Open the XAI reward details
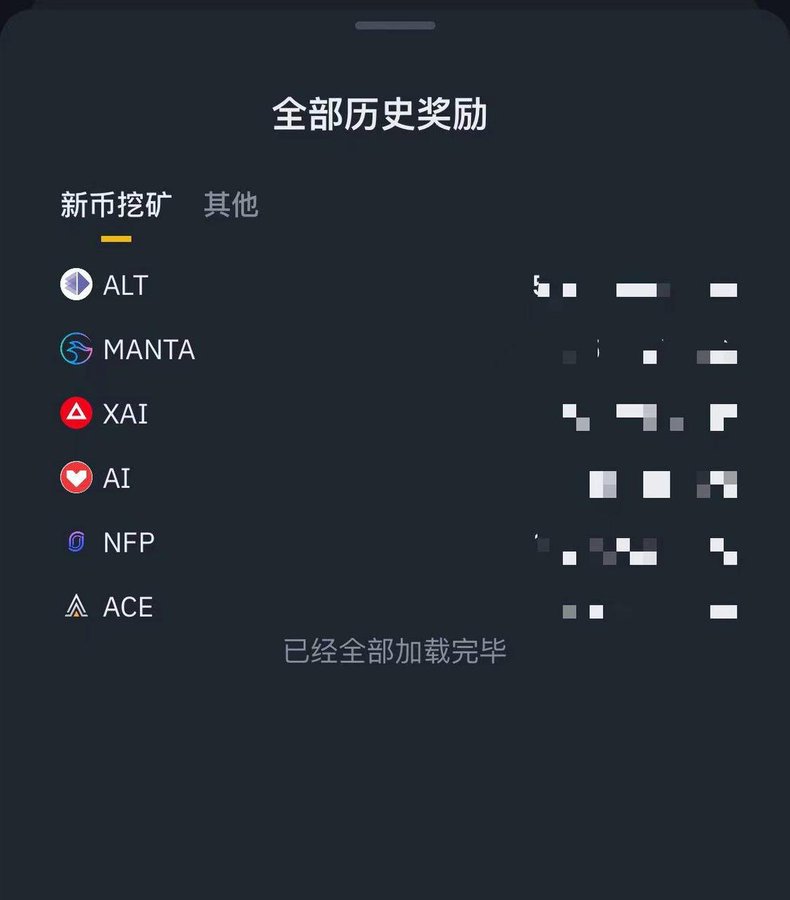Viewport: 790px width, 900px height. pos(395,414)
